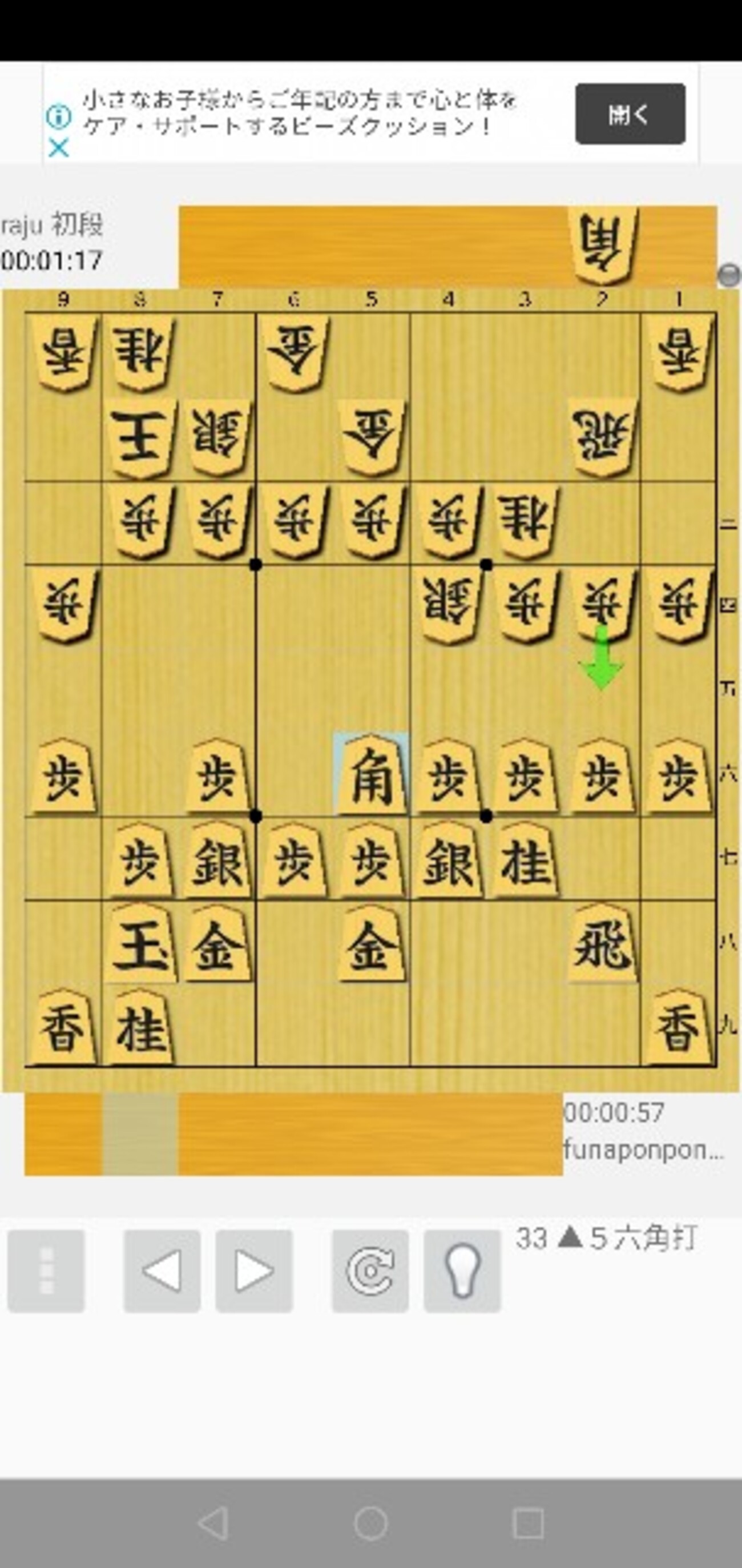The height and width of the screenshot is (1568, 742).
Task: Dismiss the ad with the X icon
Action: coord(58,147)
